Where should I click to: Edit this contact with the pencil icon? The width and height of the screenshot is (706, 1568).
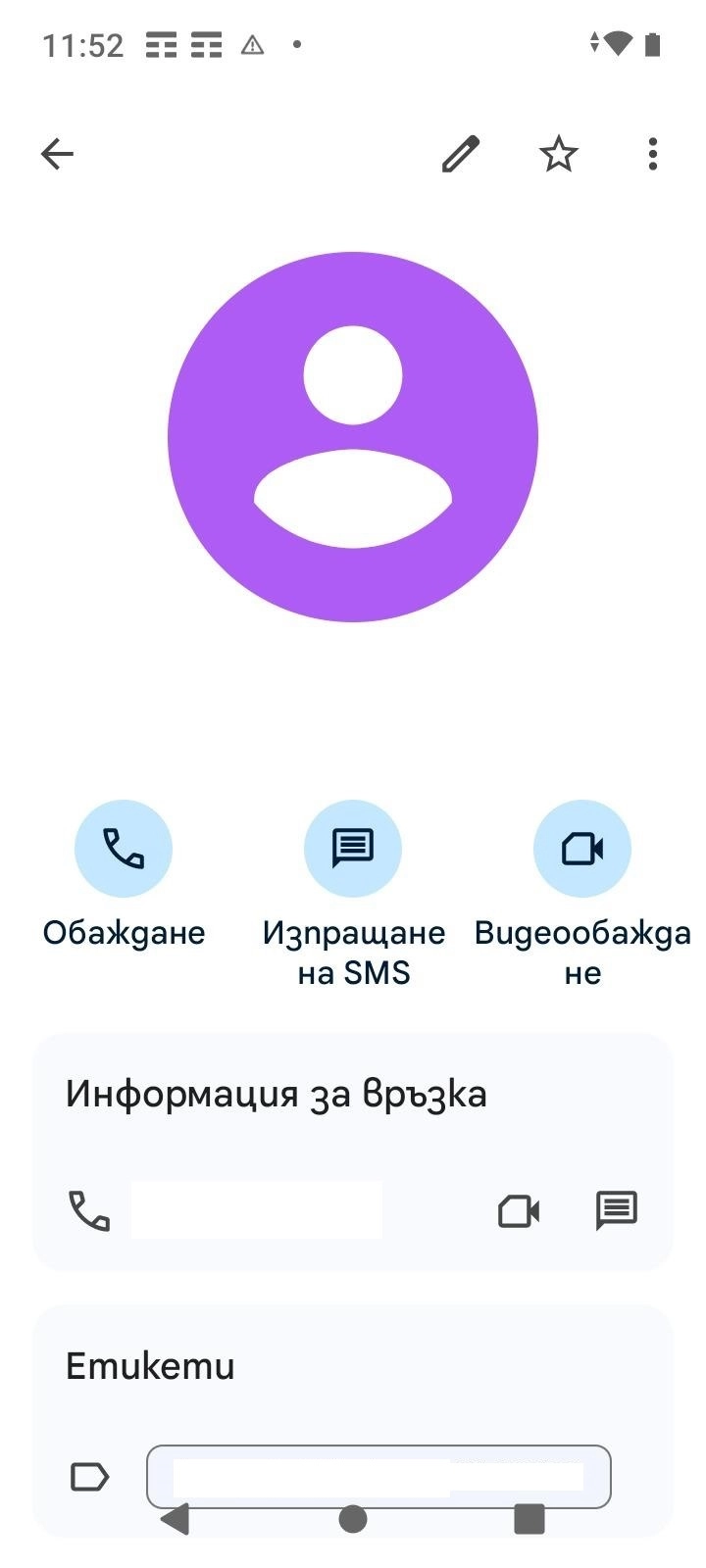(460, 154)
